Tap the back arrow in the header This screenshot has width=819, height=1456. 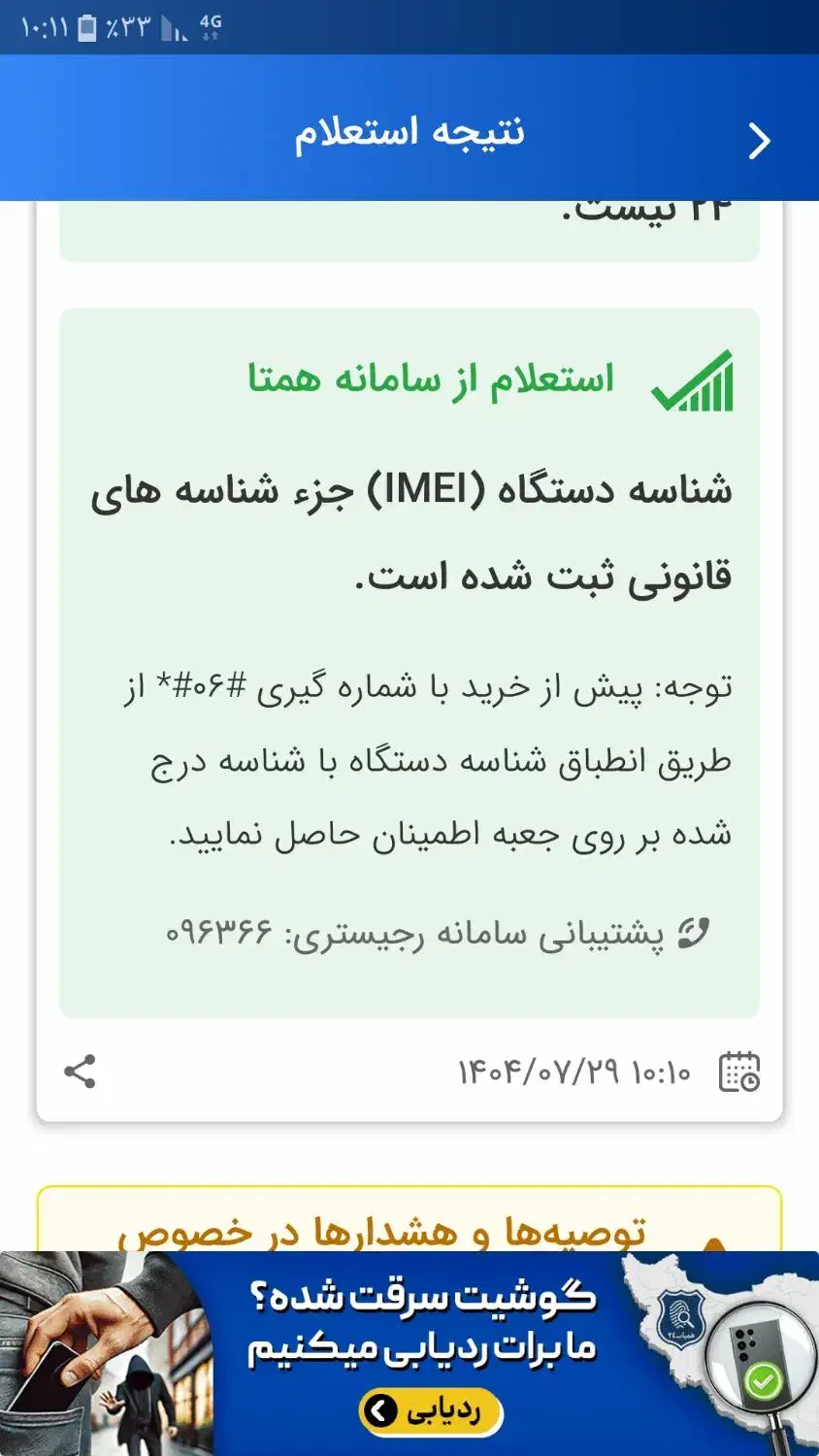tap(760, 142)
